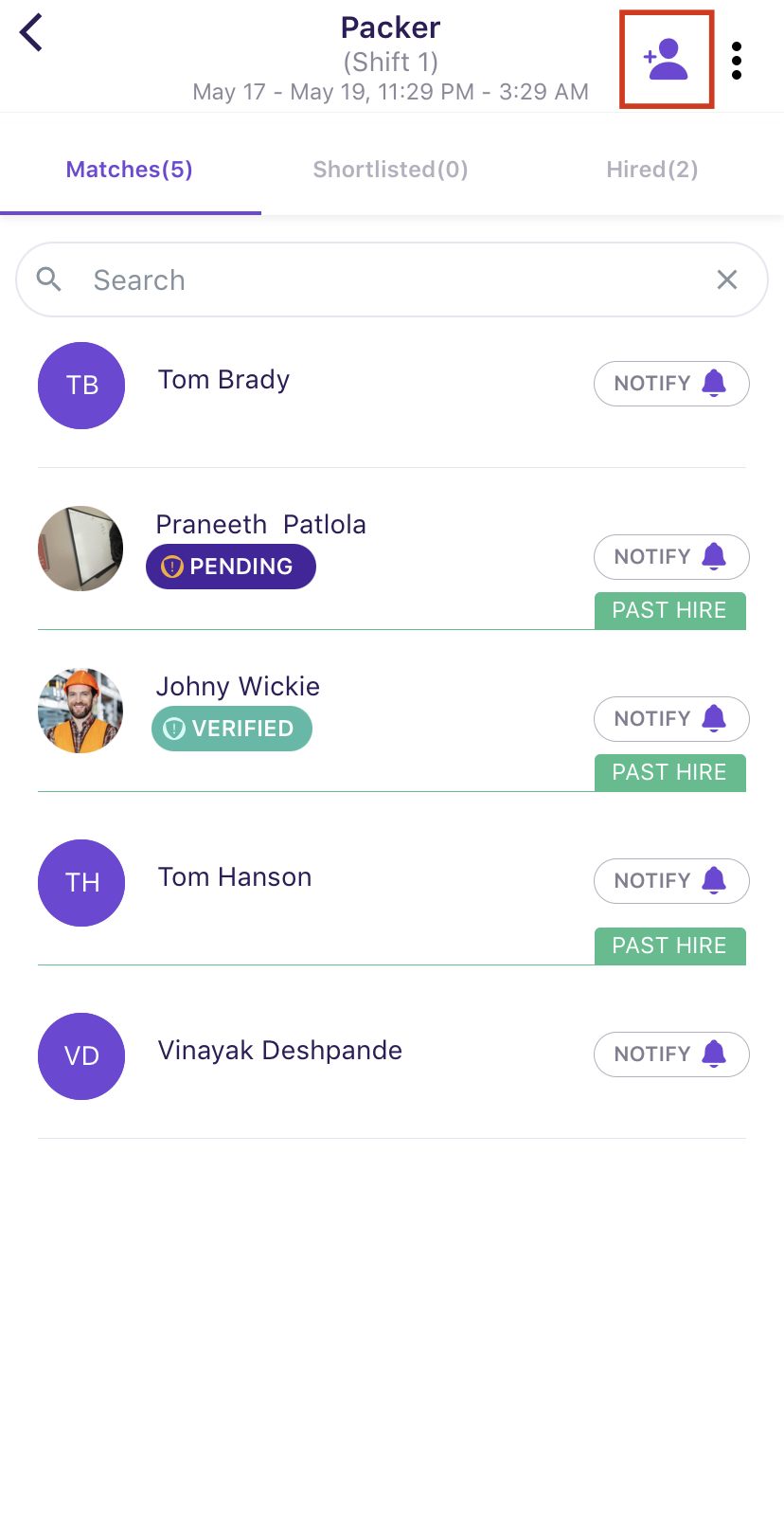This screenshot has height=1514, width=784.
Task: Send a notification to Johny Wickie
Action: tap(671, 719)
